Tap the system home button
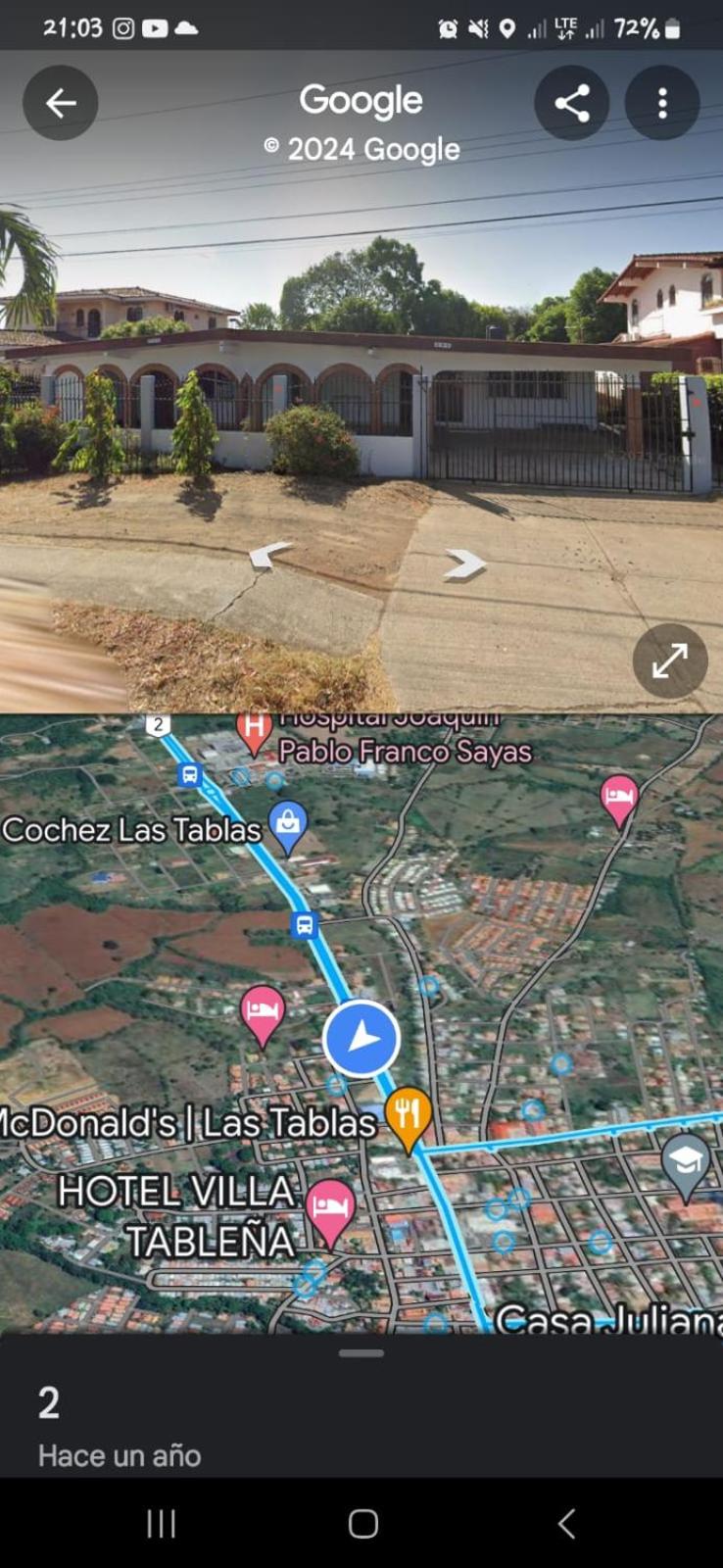Viewport: 723px width, 1568px height. tap(363, 1524)
